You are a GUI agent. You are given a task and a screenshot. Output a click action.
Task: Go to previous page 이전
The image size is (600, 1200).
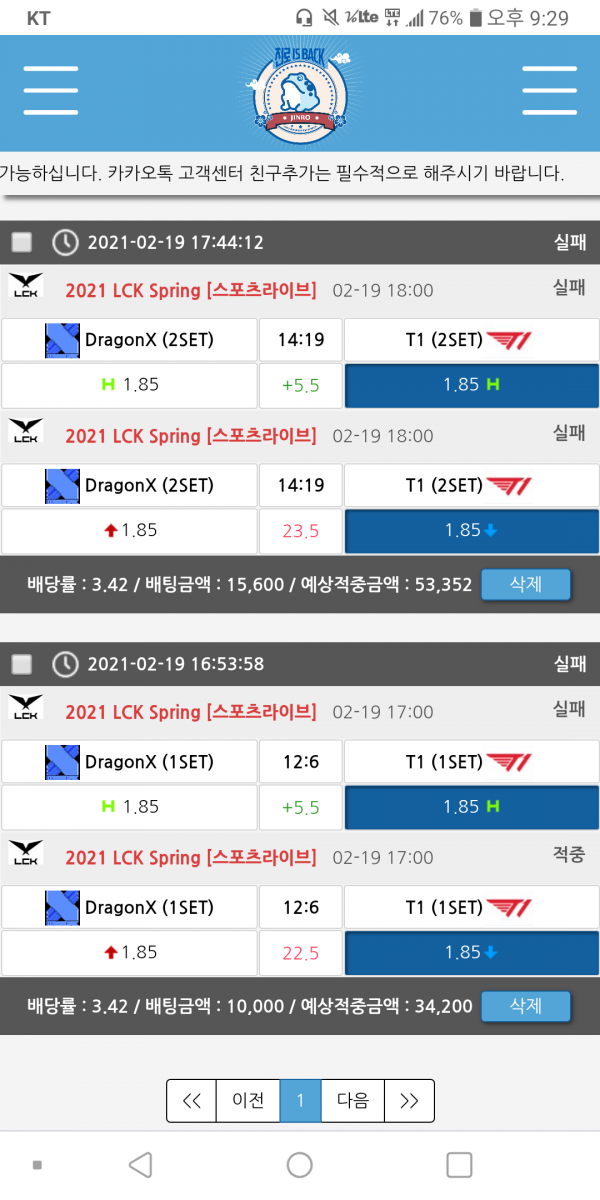(x=248, y=1101)
